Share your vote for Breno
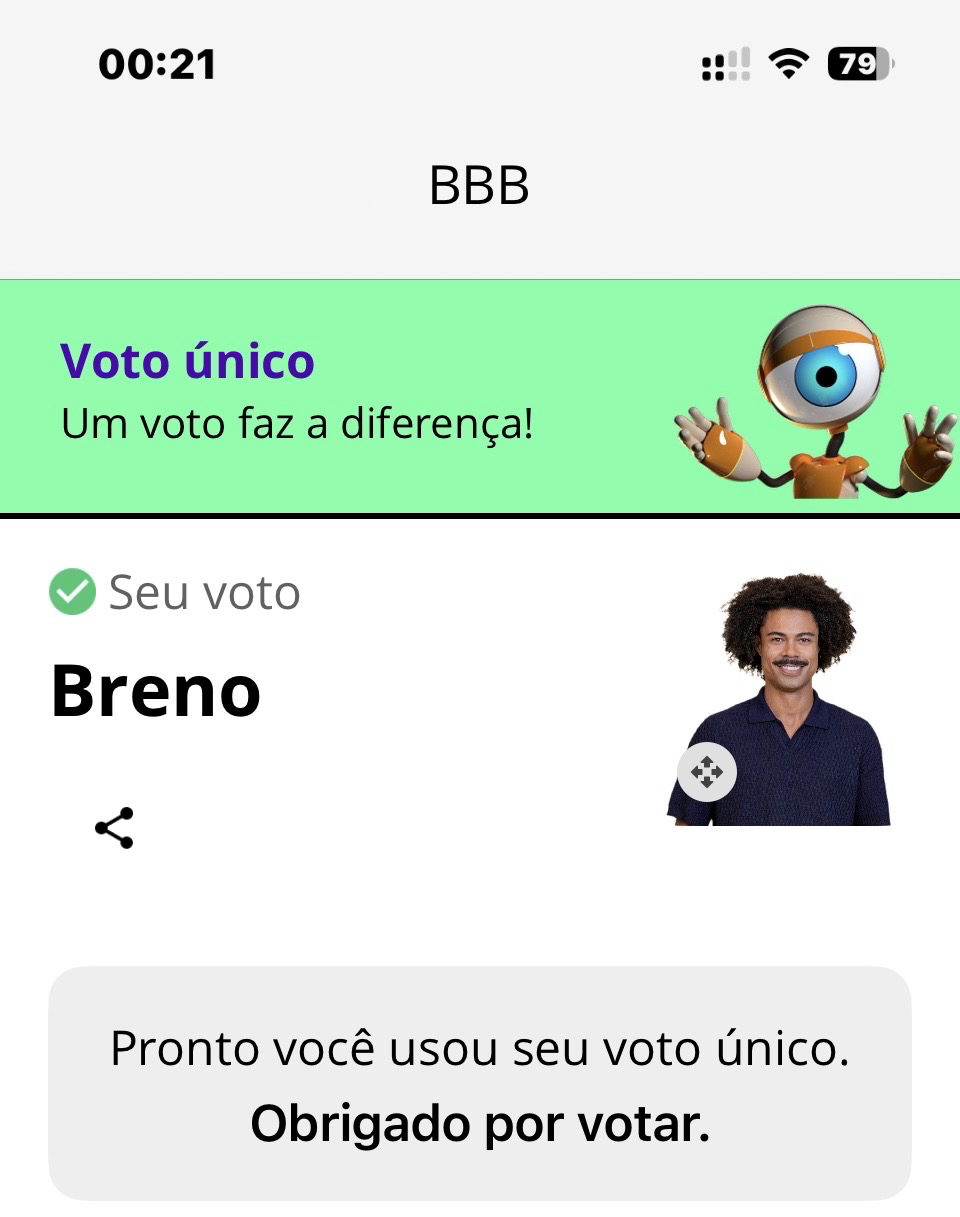This screenshot has width=960, height=1217. (114, 828)
